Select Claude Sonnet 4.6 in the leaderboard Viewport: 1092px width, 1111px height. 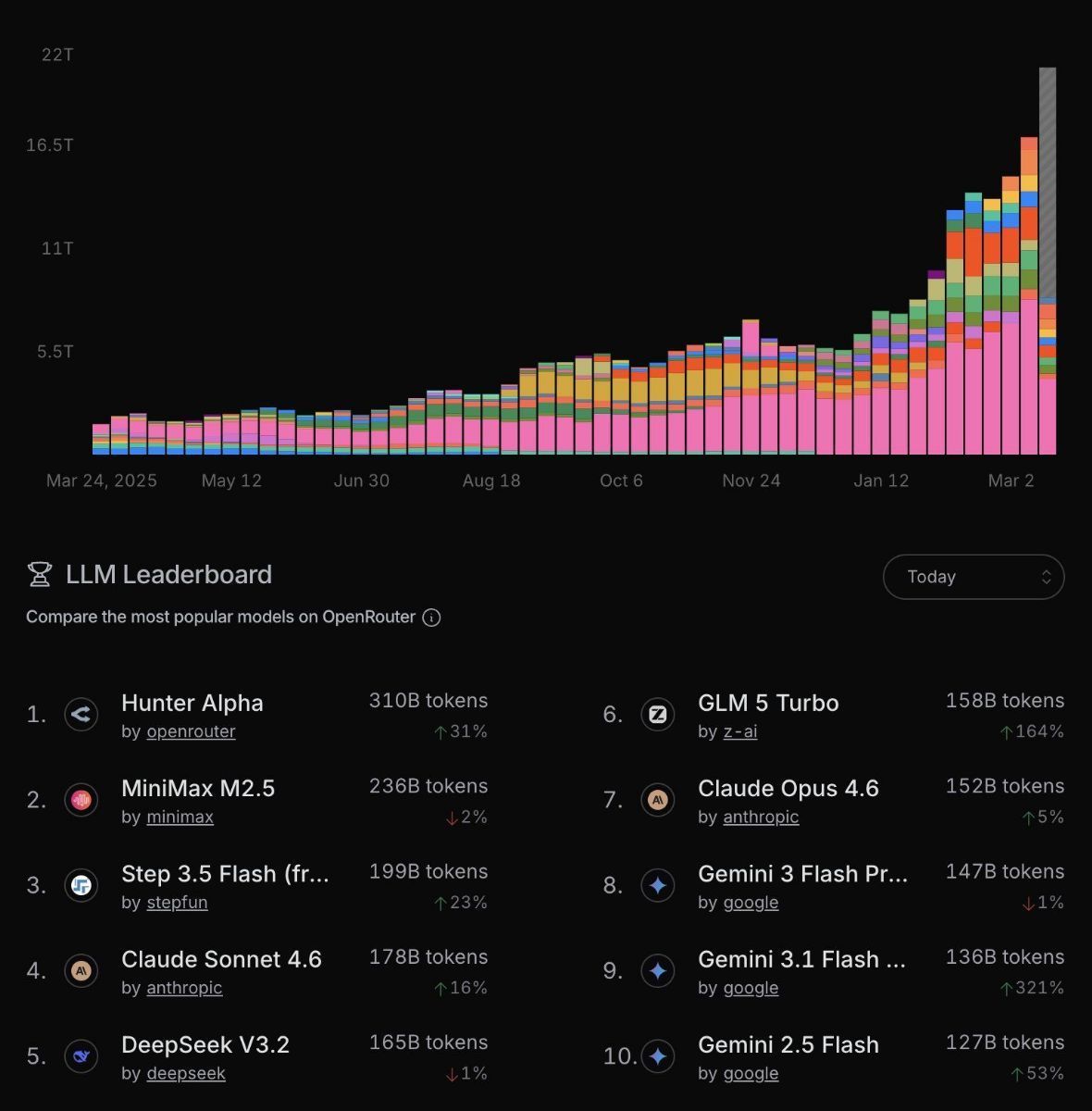tap(221, 959)
